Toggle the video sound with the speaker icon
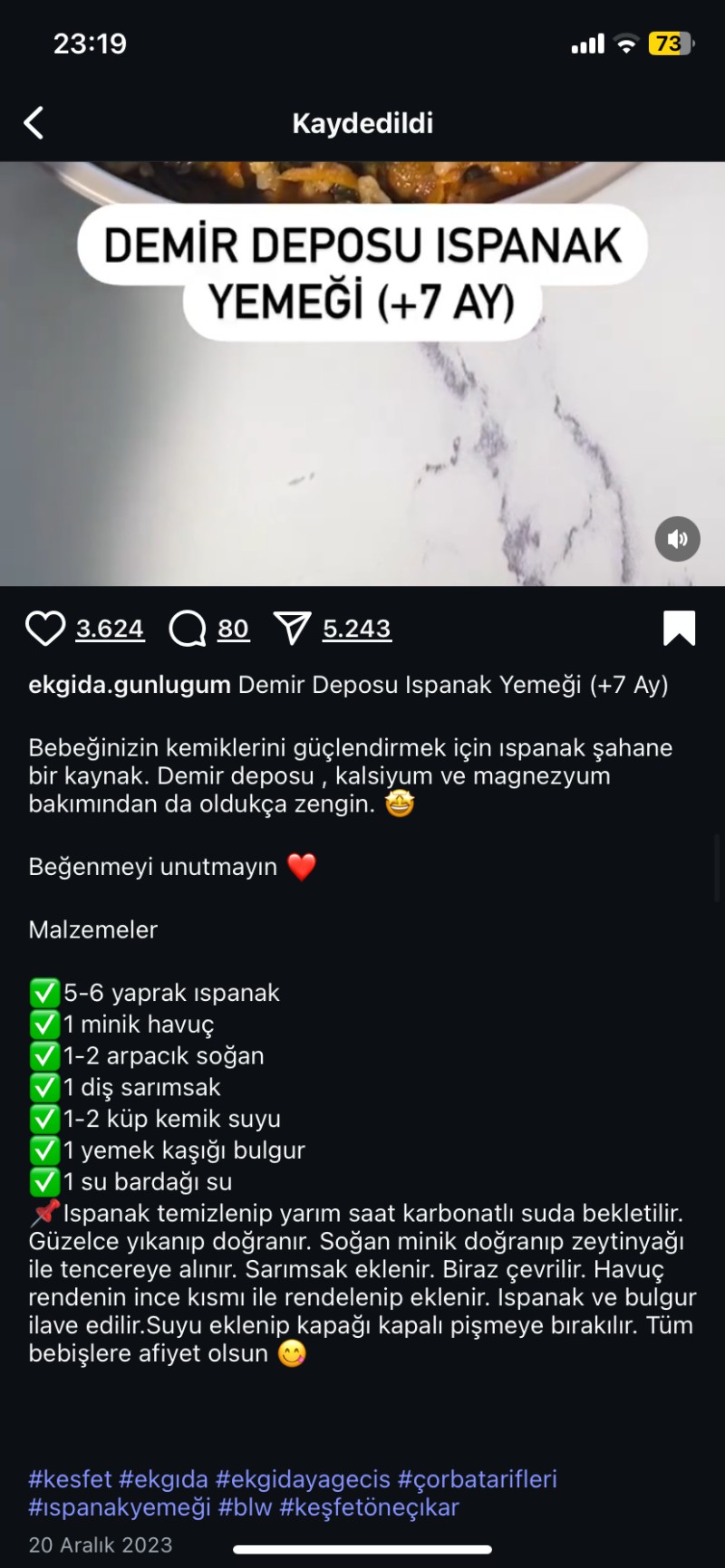The height and width of the screenshot is (1568, 725). pyautogui.click(x=677, y=539)
